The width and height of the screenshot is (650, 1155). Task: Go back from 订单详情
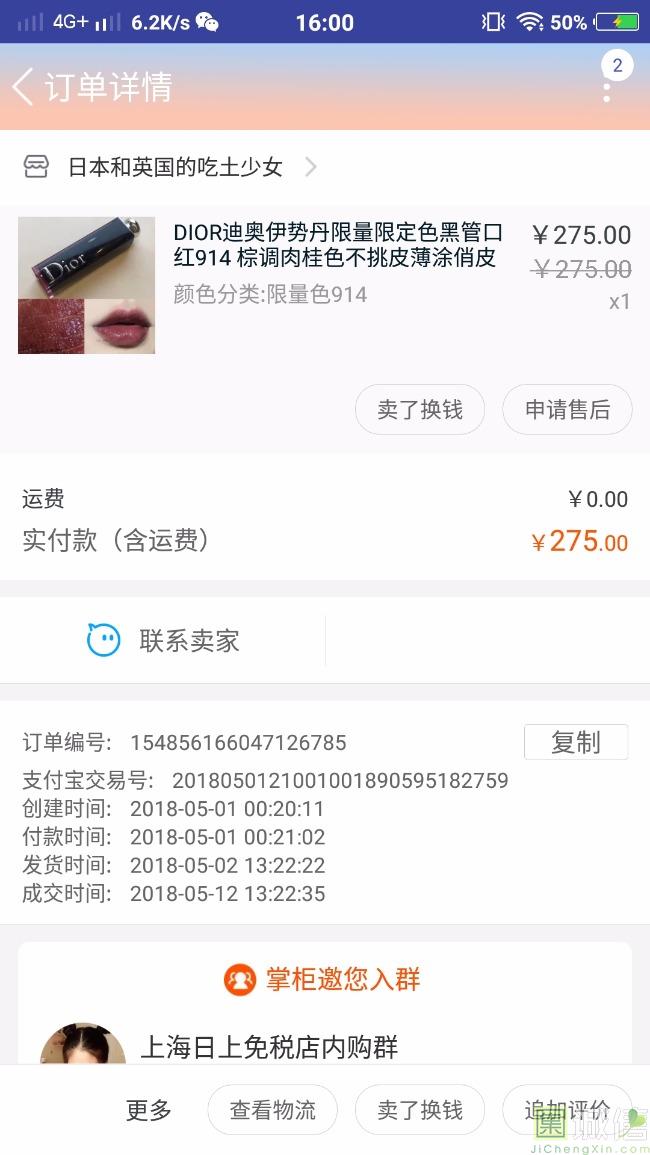[x=23, y=87]
